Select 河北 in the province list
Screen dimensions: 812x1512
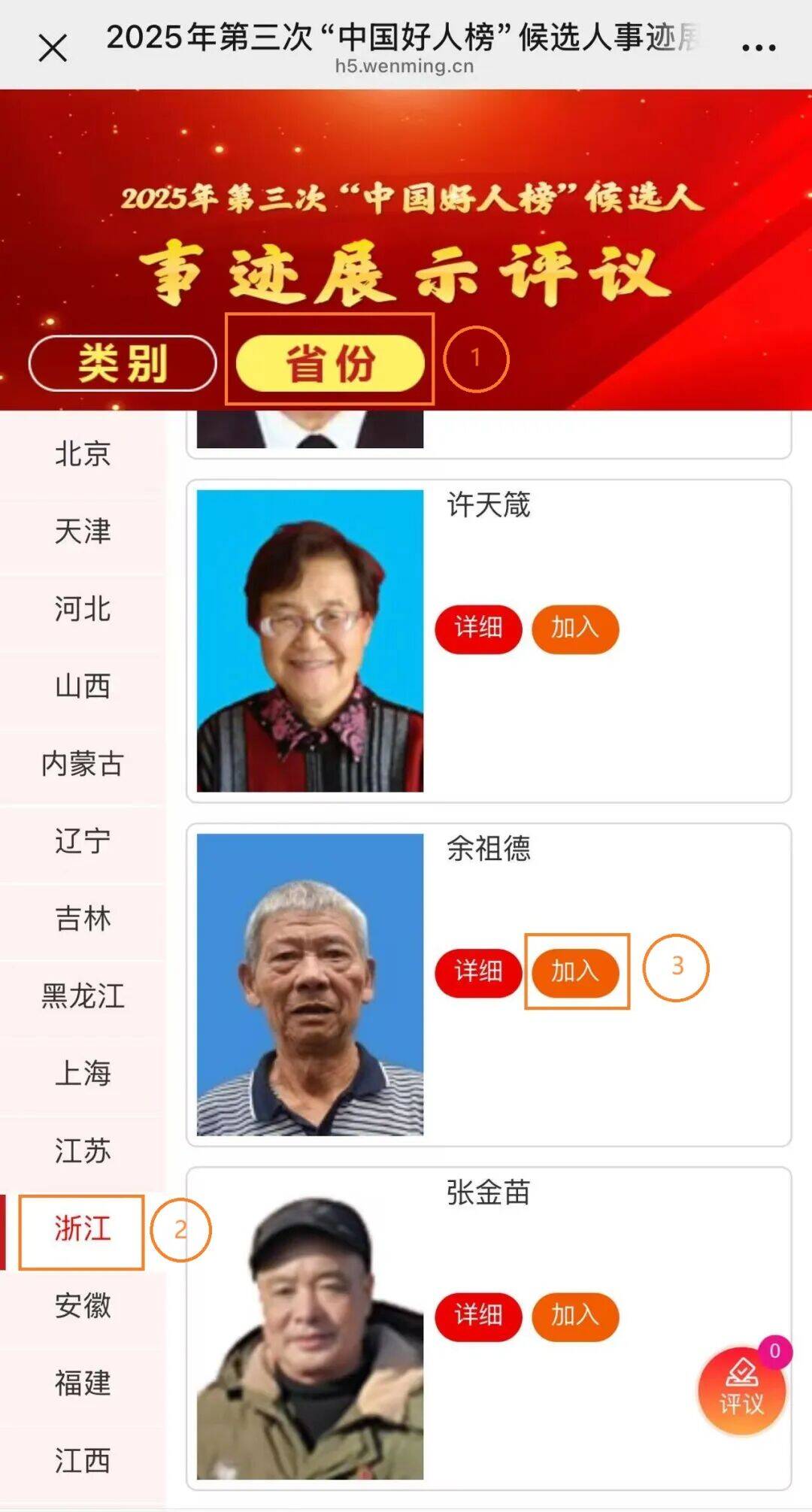point(83,609)
